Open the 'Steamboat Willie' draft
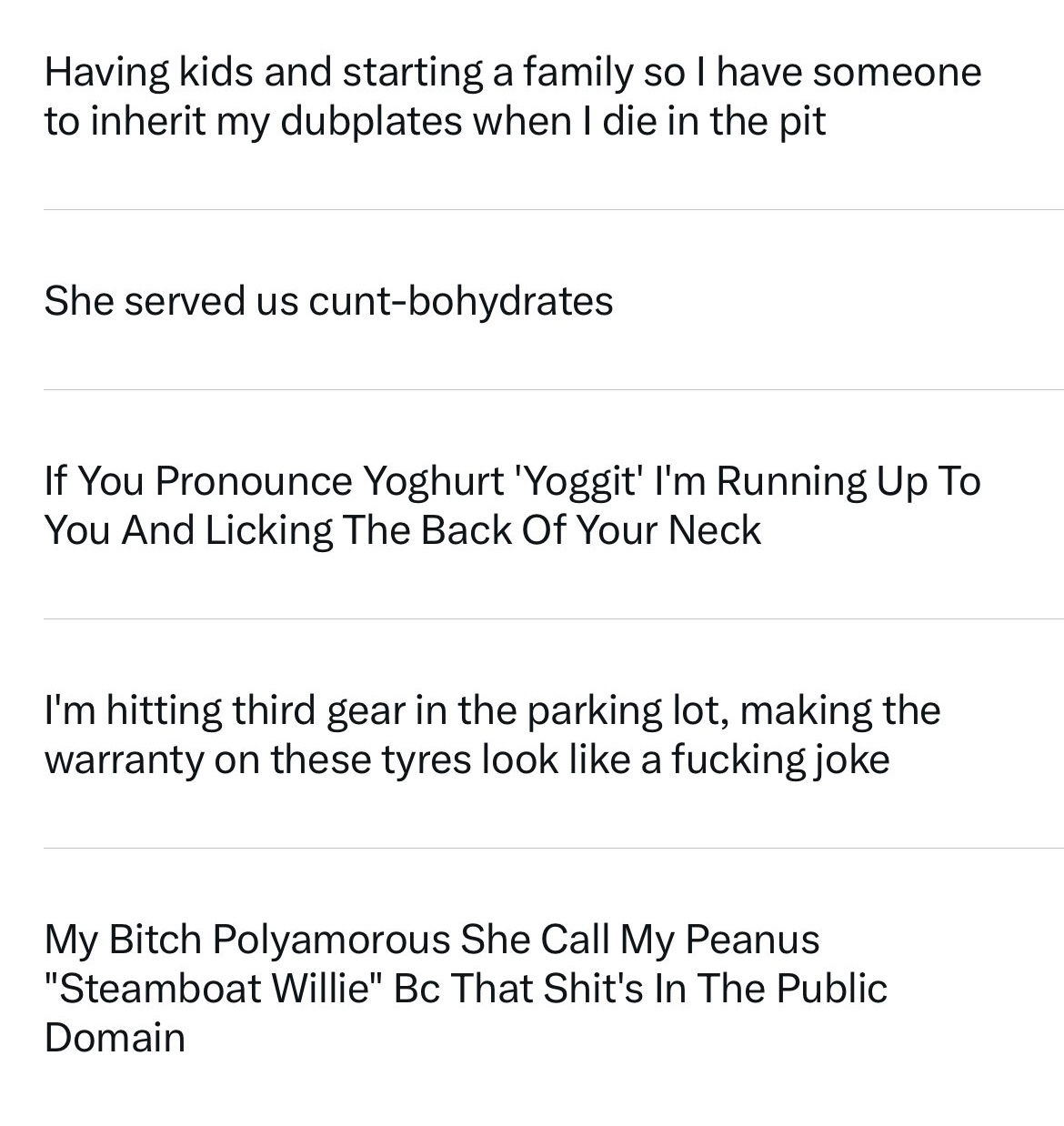This screenshot has height=1126, width=1064. 465,988
